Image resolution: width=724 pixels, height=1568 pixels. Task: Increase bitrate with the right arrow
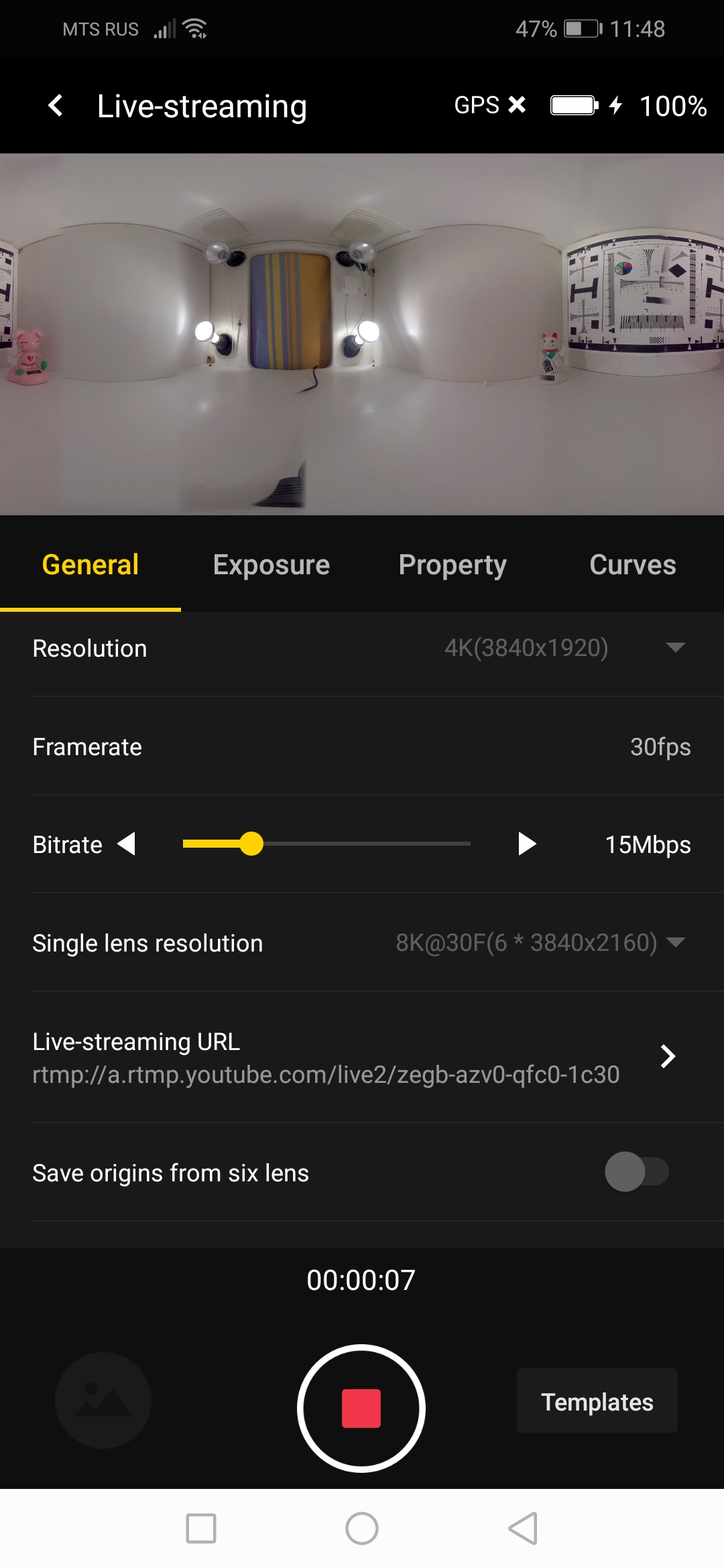pyautogui.click(x=527, y=844)
